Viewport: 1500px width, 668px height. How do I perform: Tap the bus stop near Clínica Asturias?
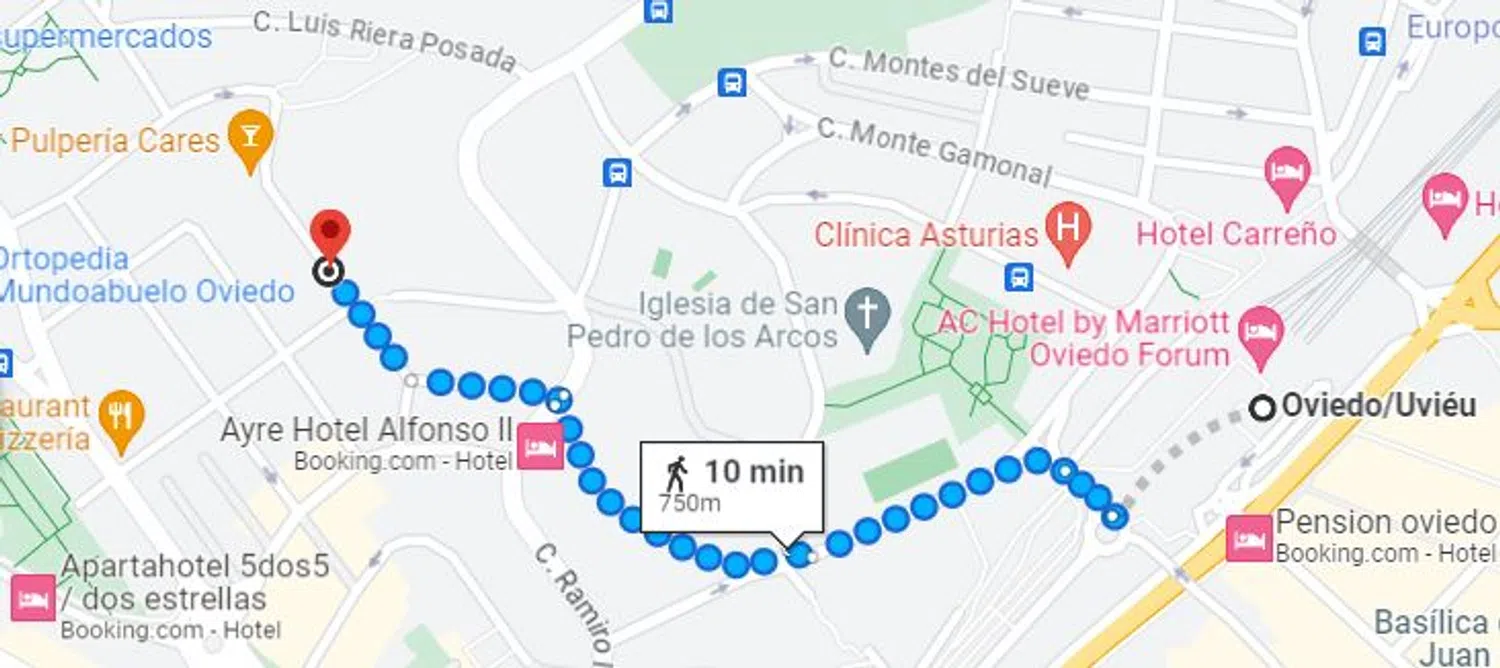pos(1019,277)
